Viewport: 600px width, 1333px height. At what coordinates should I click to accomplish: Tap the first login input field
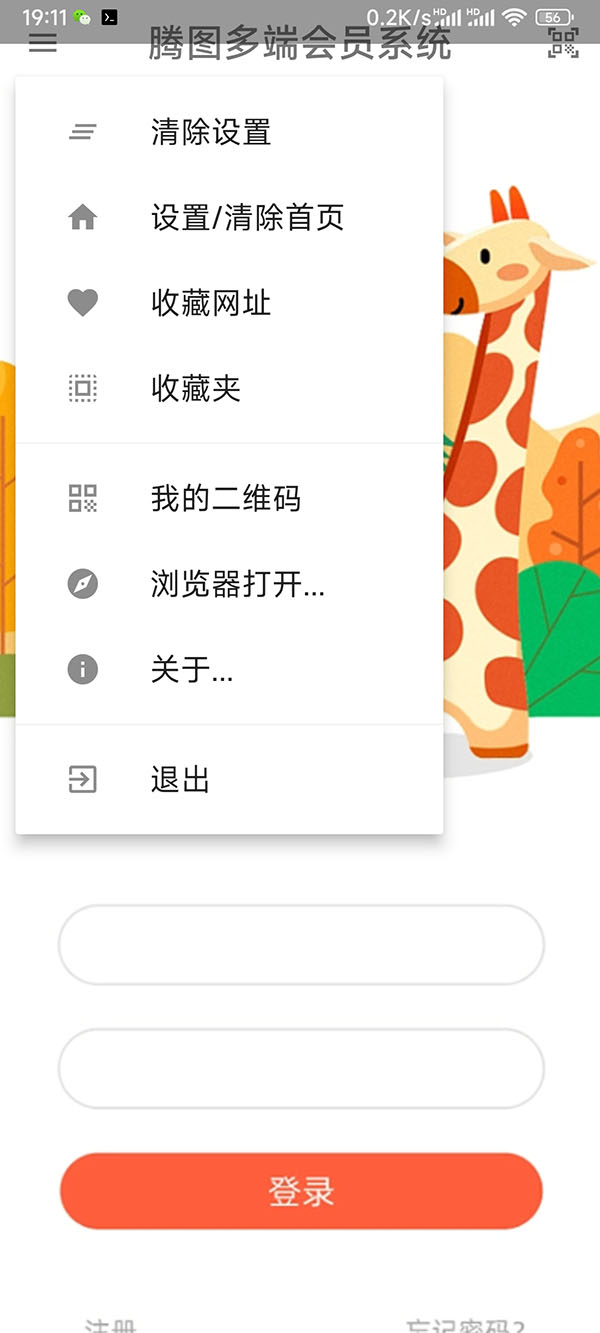point(301,945)
